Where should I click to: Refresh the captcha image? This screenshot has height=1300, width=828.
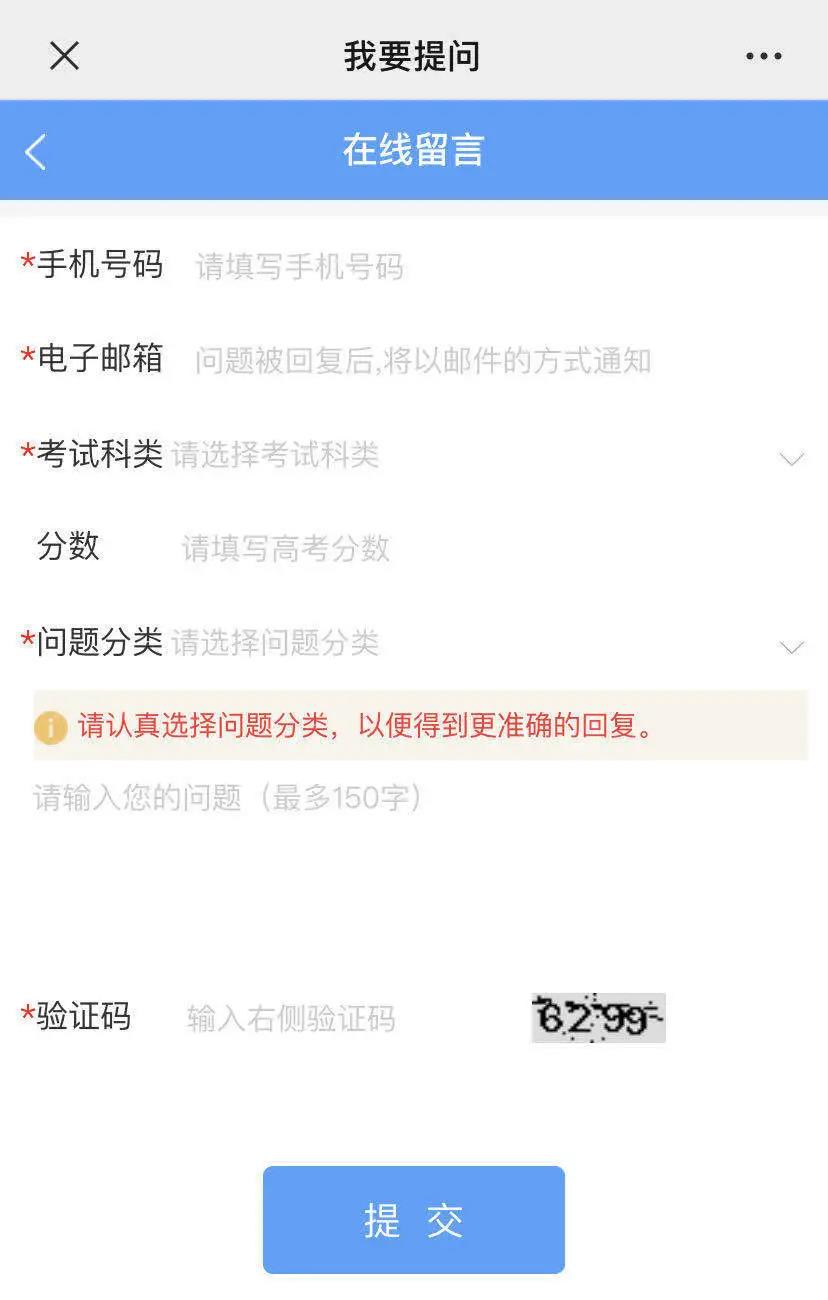pos(598,1018)
